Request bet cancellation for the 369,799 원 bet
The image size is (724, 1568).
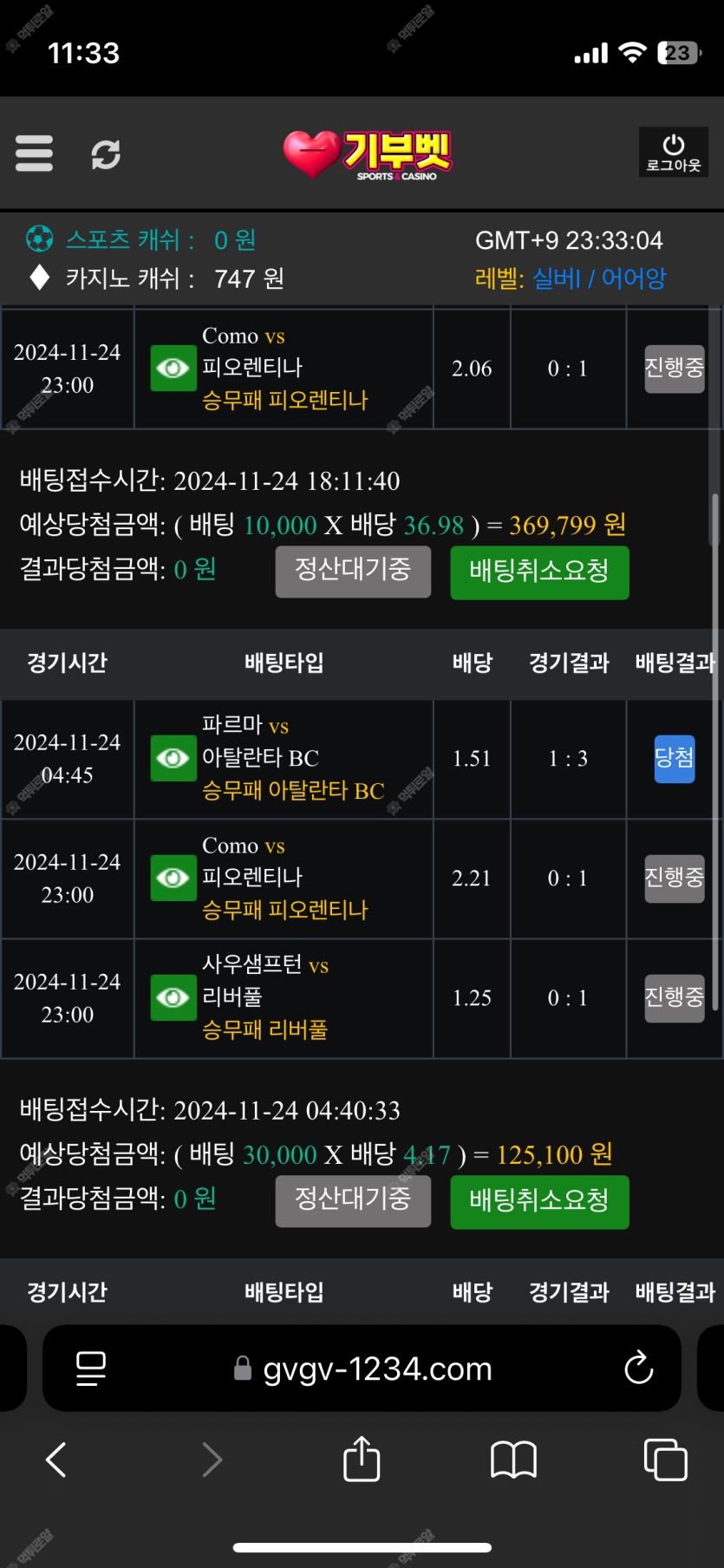pos(539,572)
